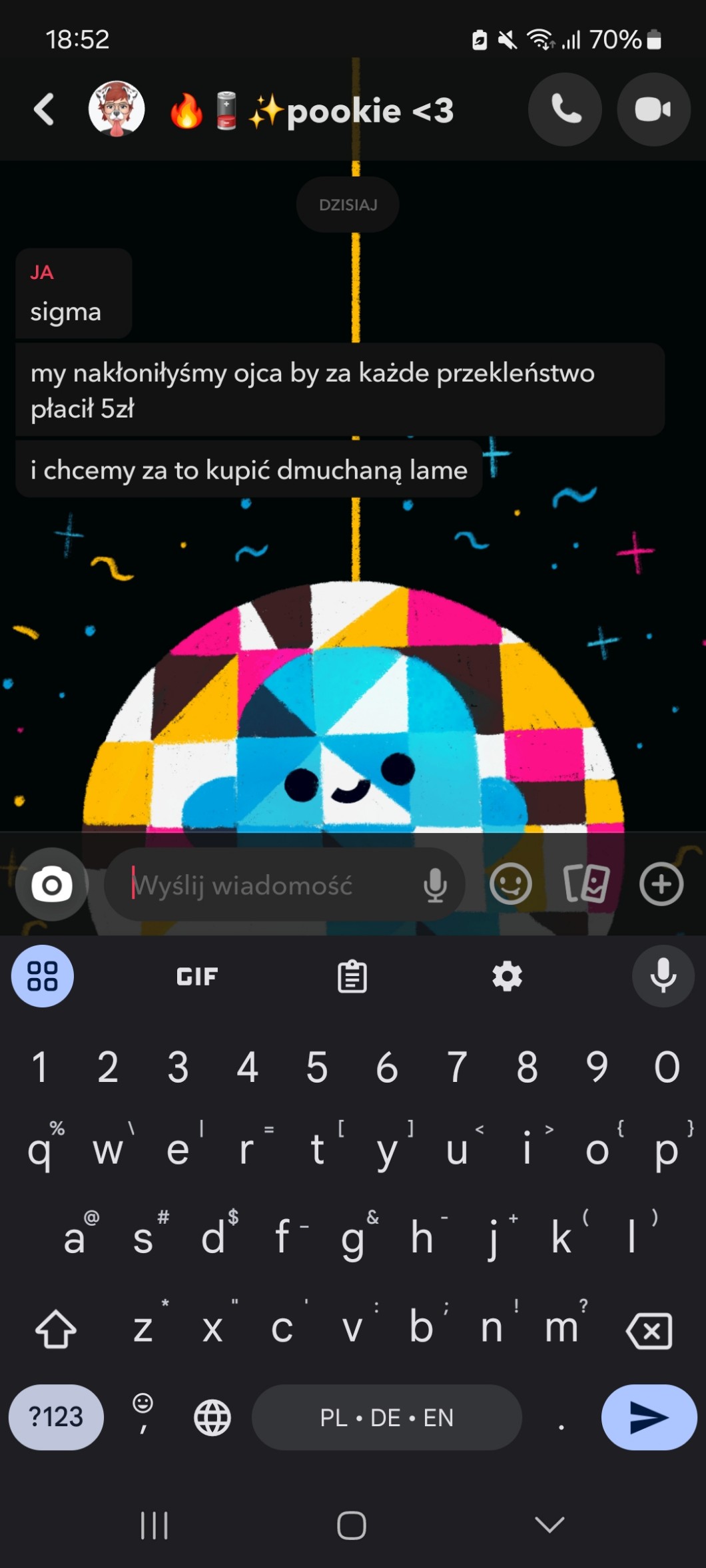Open pookie's Bitmoji profile avatar

[117, 109]
